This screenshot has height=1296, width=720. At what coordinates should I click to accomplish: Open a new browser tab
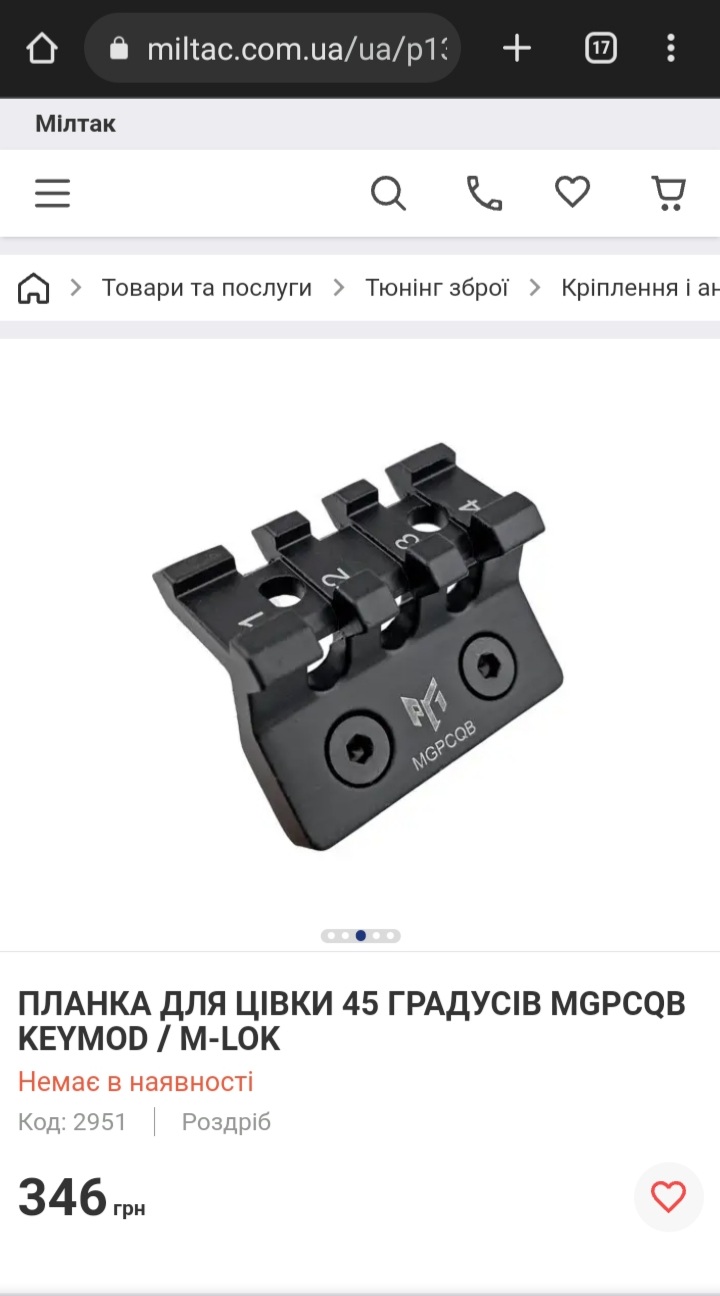pos(516,48)
